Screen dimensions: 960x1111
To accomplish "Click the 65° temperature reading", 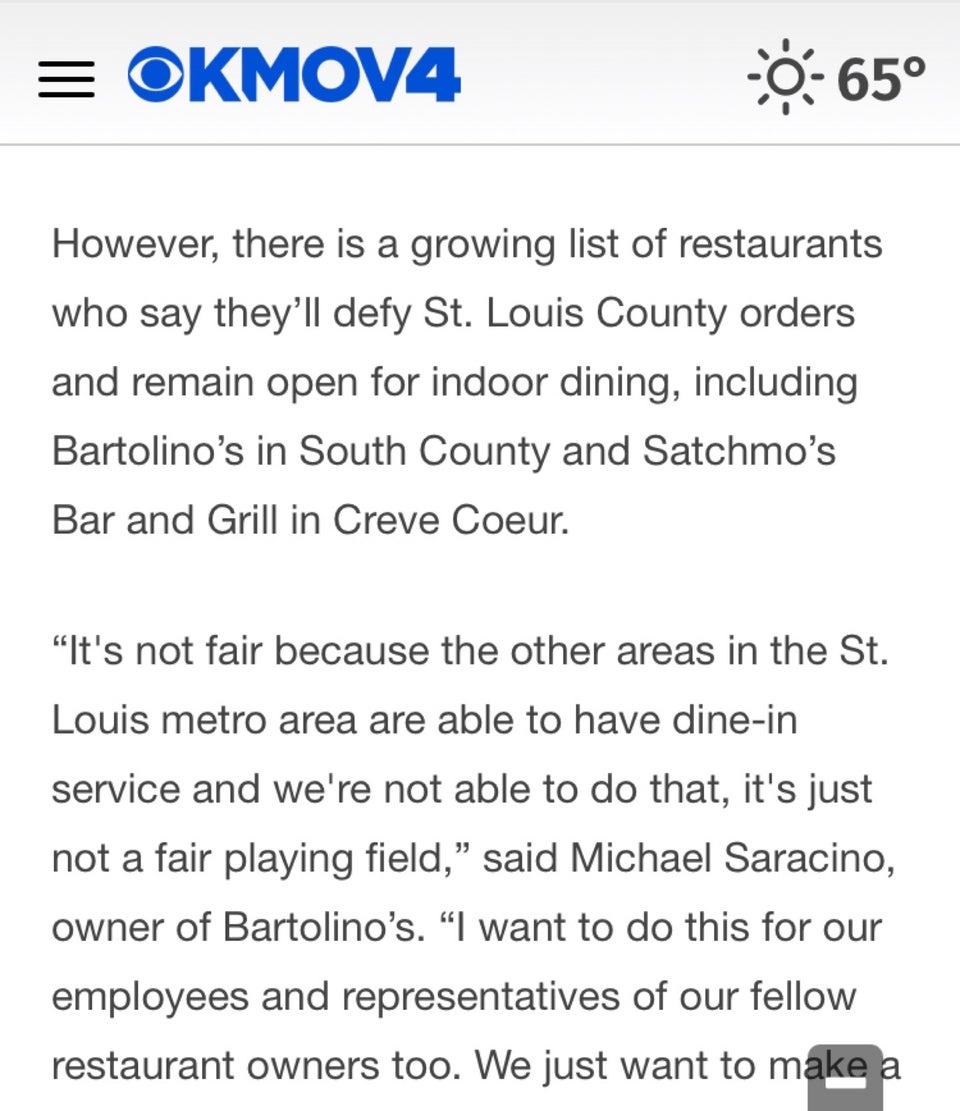I will pyautogui.click(x=880, y=77).
